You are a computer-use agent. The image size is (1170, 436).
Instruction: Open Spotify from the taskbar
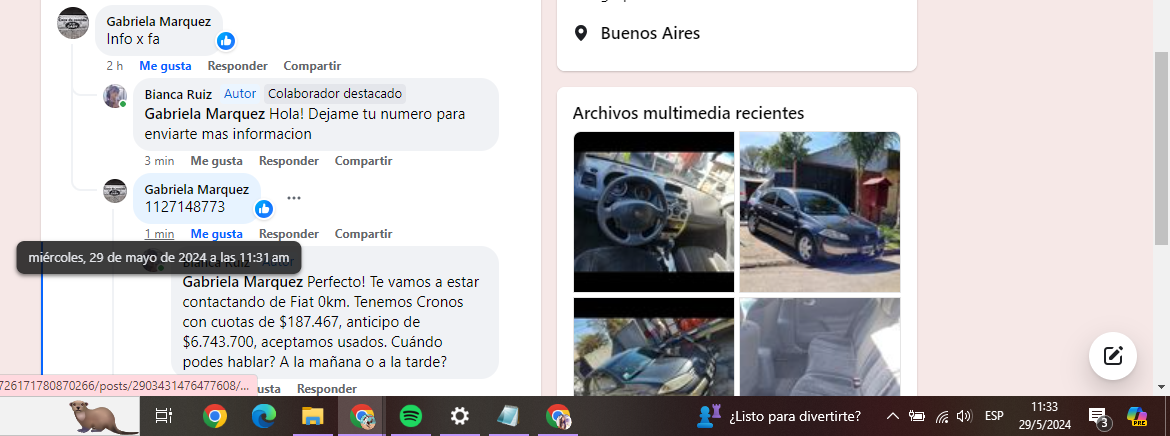click(x=410, y=416)
